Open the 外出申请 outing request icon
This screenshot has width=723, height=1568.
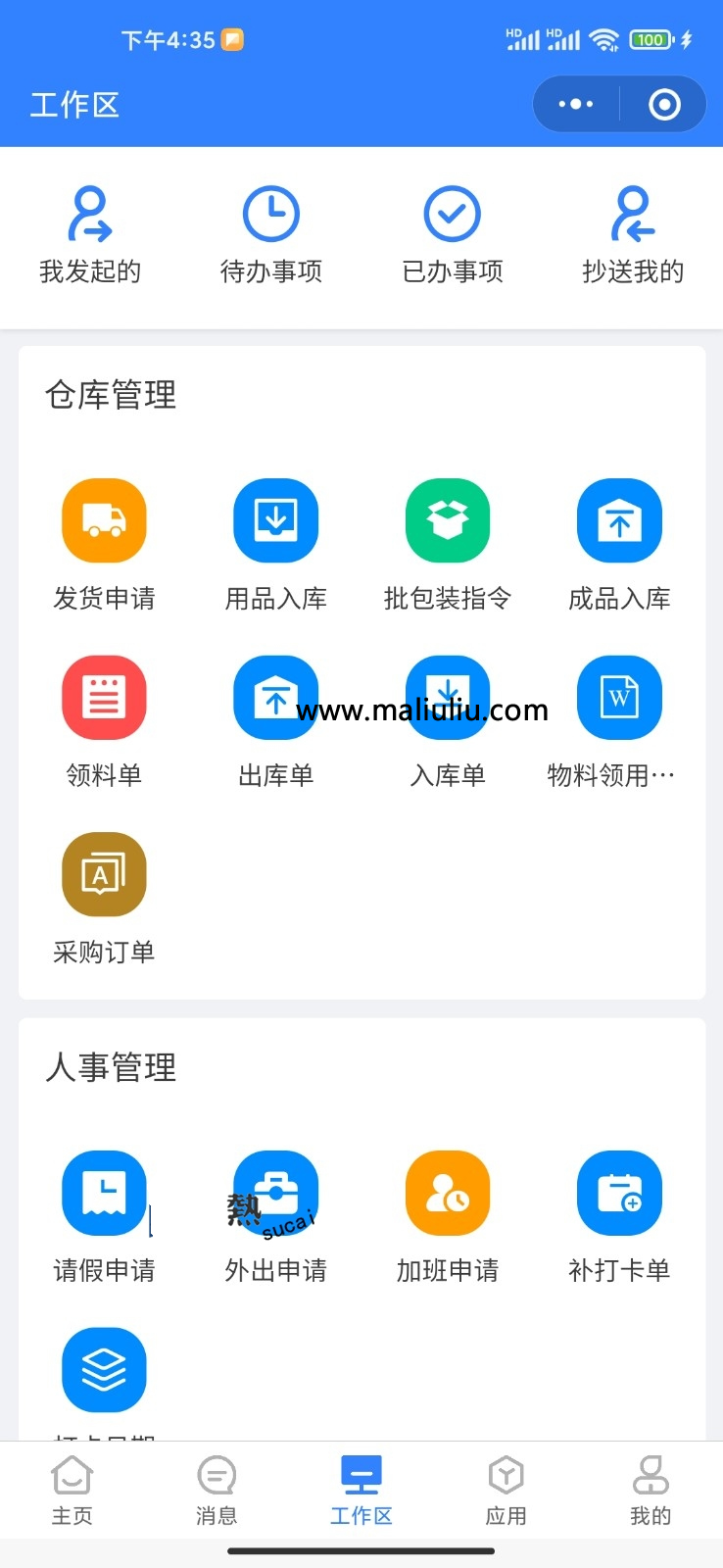click(x=275, y=1194)
